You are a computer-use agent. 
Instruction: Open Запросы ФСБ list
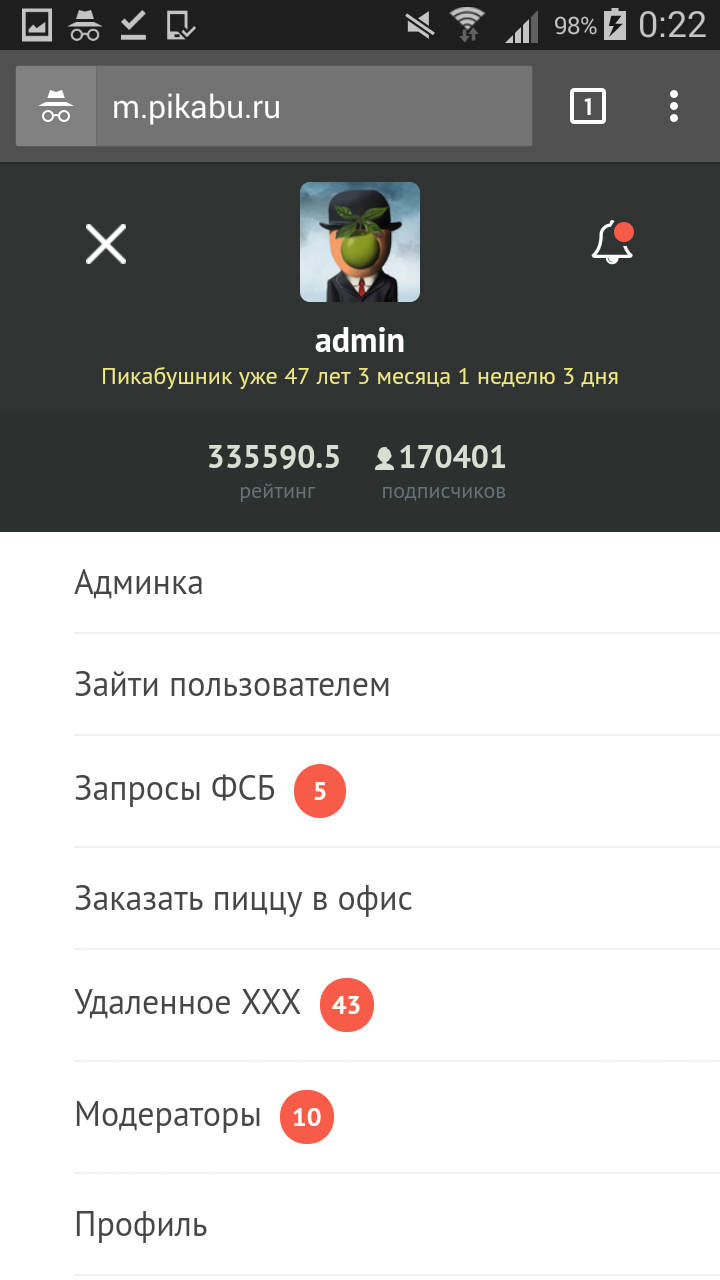pyautogui.click(x=175, y=790)
